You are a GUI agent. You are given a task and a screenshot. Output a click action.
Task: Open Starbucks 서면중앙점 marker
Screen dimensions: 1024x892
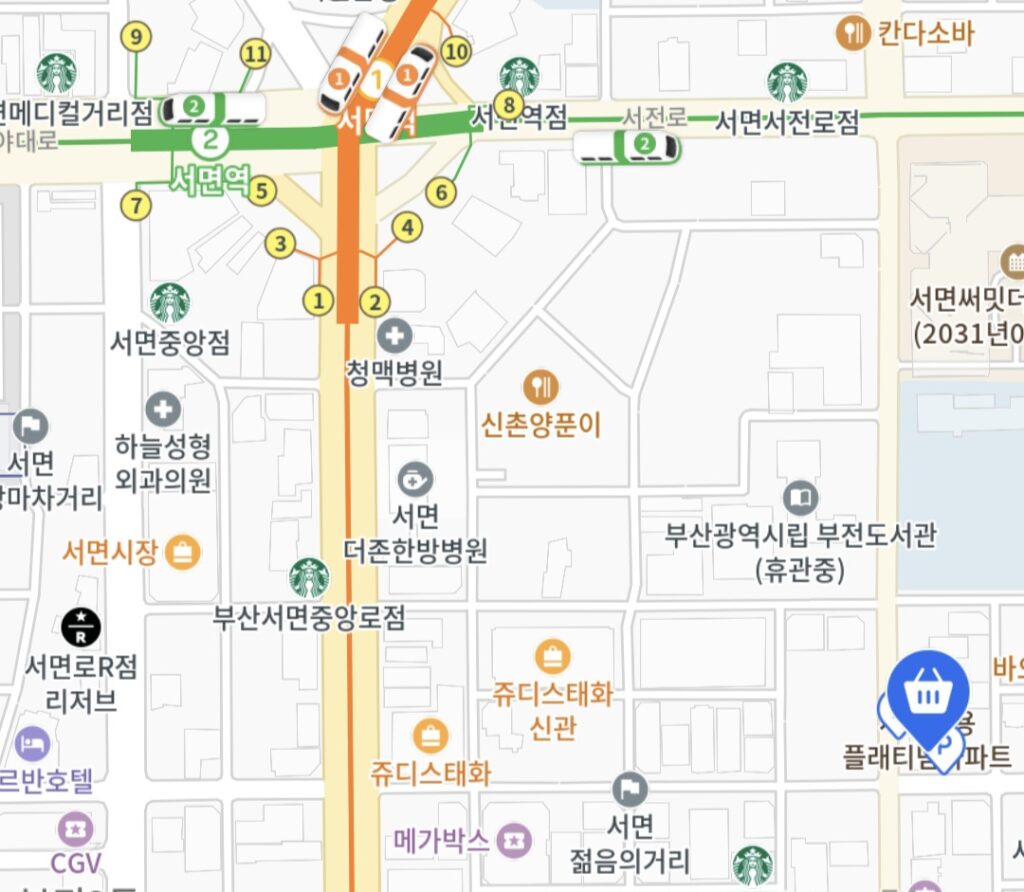point(170,303)
